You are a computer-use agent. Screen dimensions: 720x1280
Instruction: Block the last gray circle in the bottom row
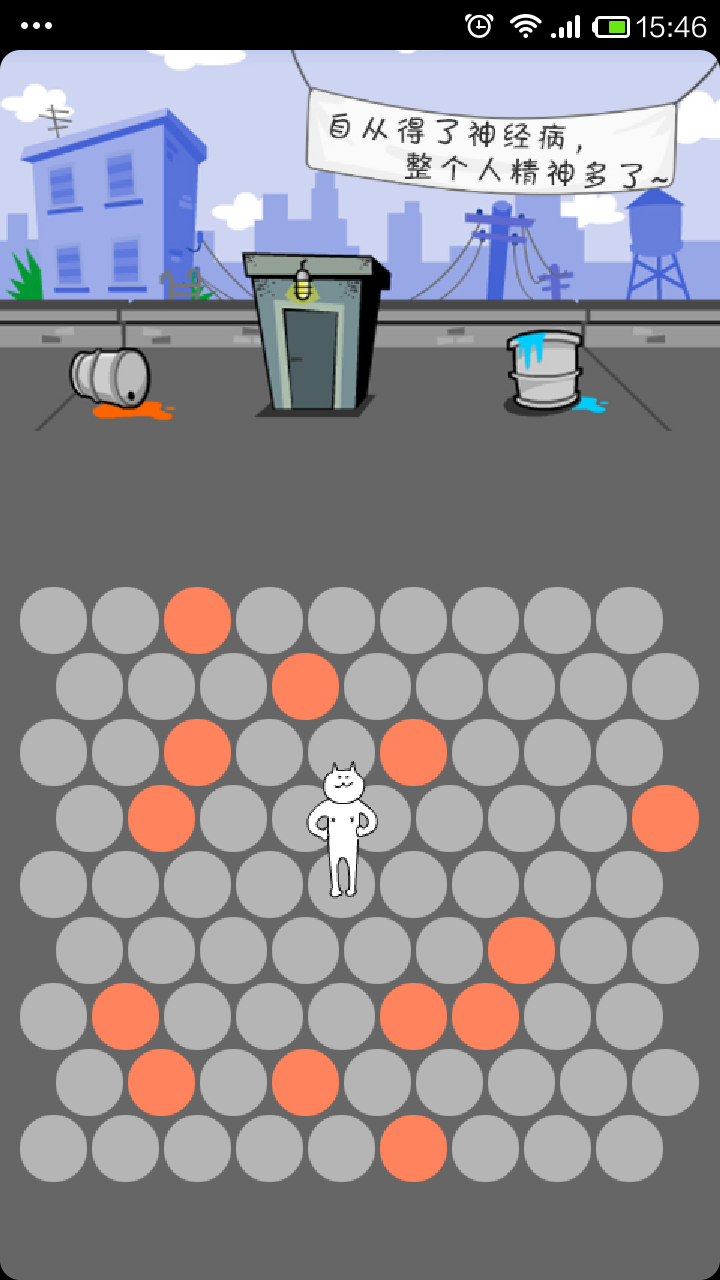point(629,1148)
